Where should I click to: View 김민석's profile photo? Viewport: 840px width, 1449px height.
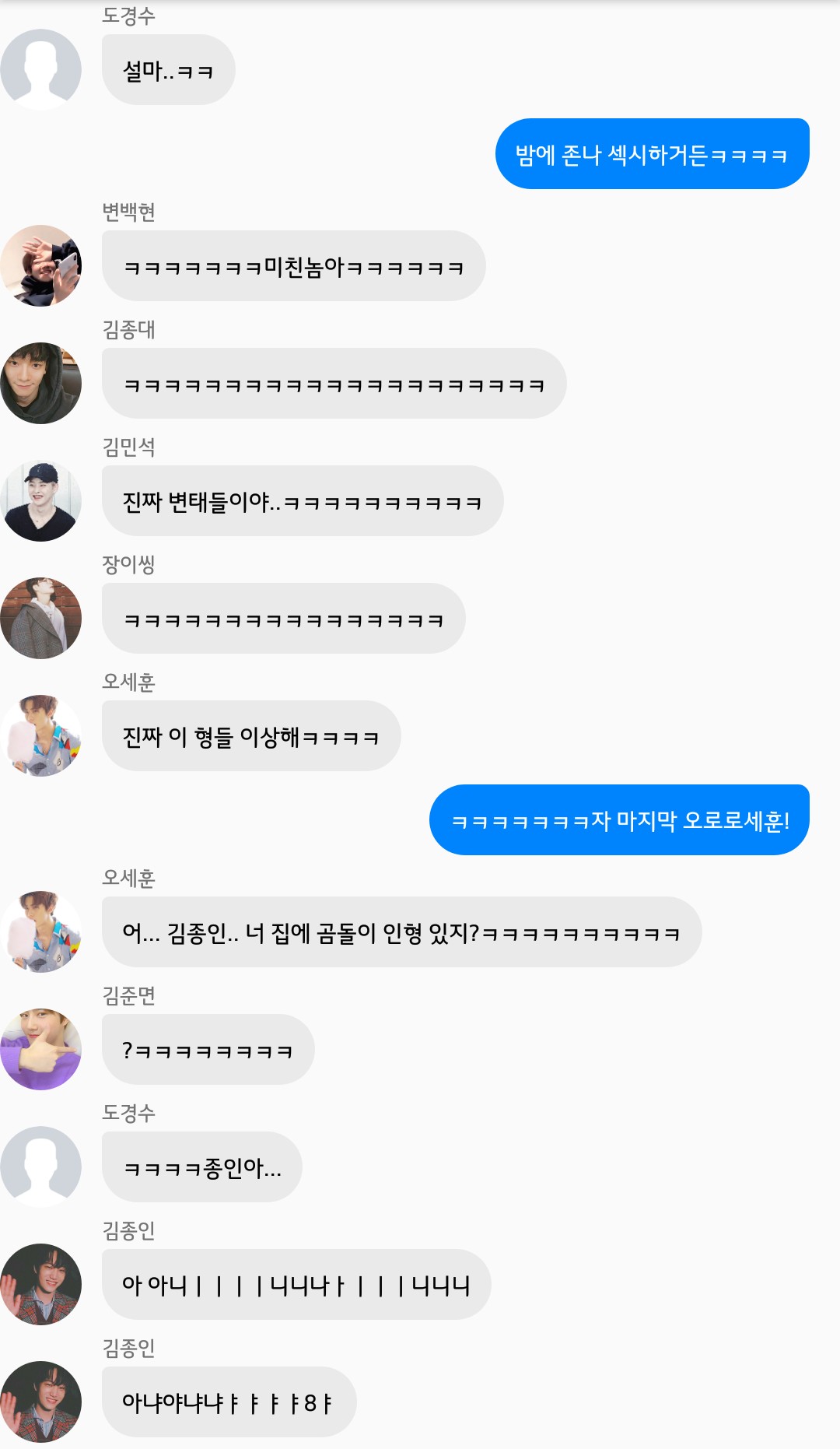(x=40, y=501)
